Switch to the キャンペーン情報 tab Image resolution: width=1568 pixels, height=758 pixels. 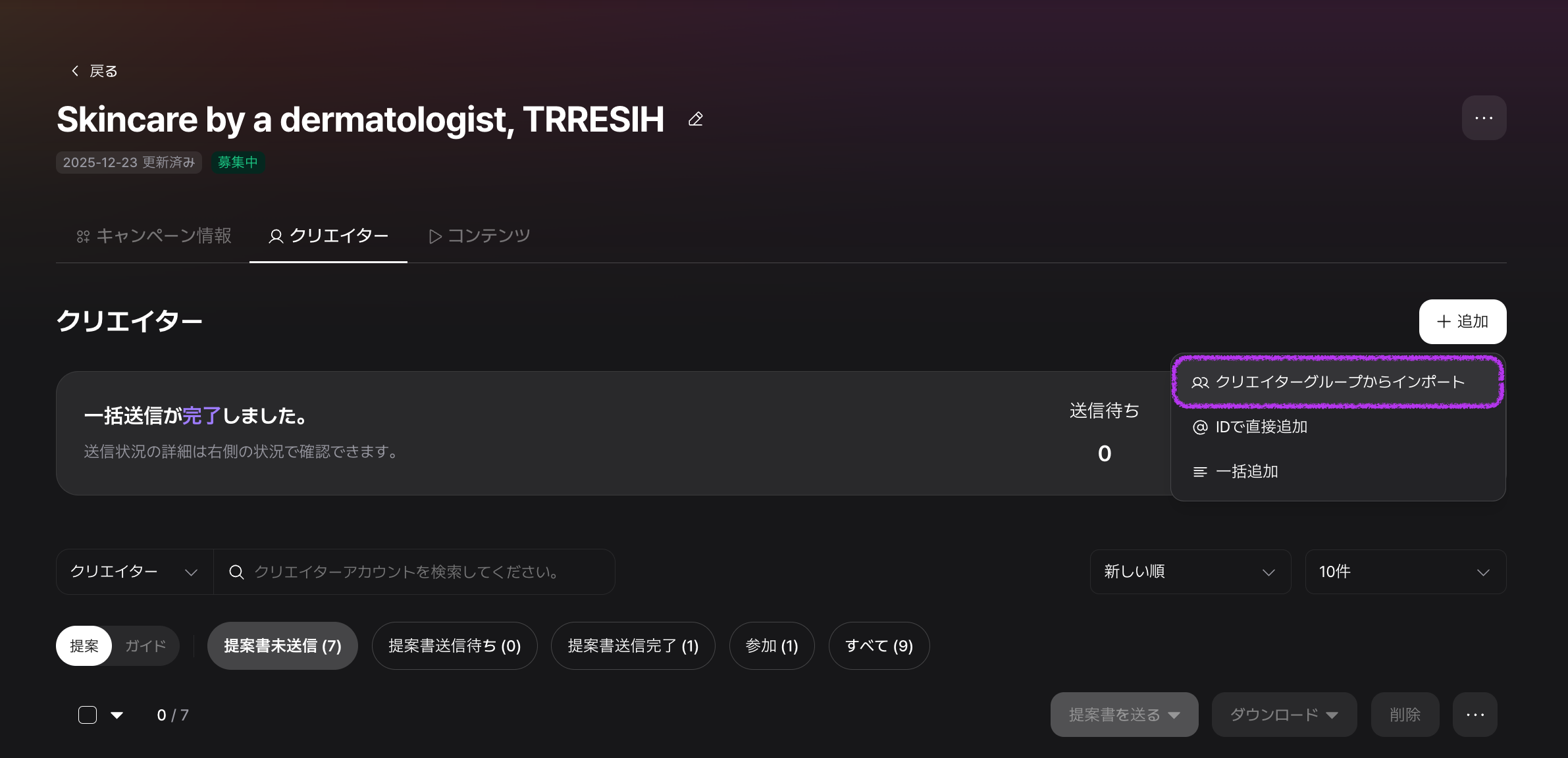154,236
